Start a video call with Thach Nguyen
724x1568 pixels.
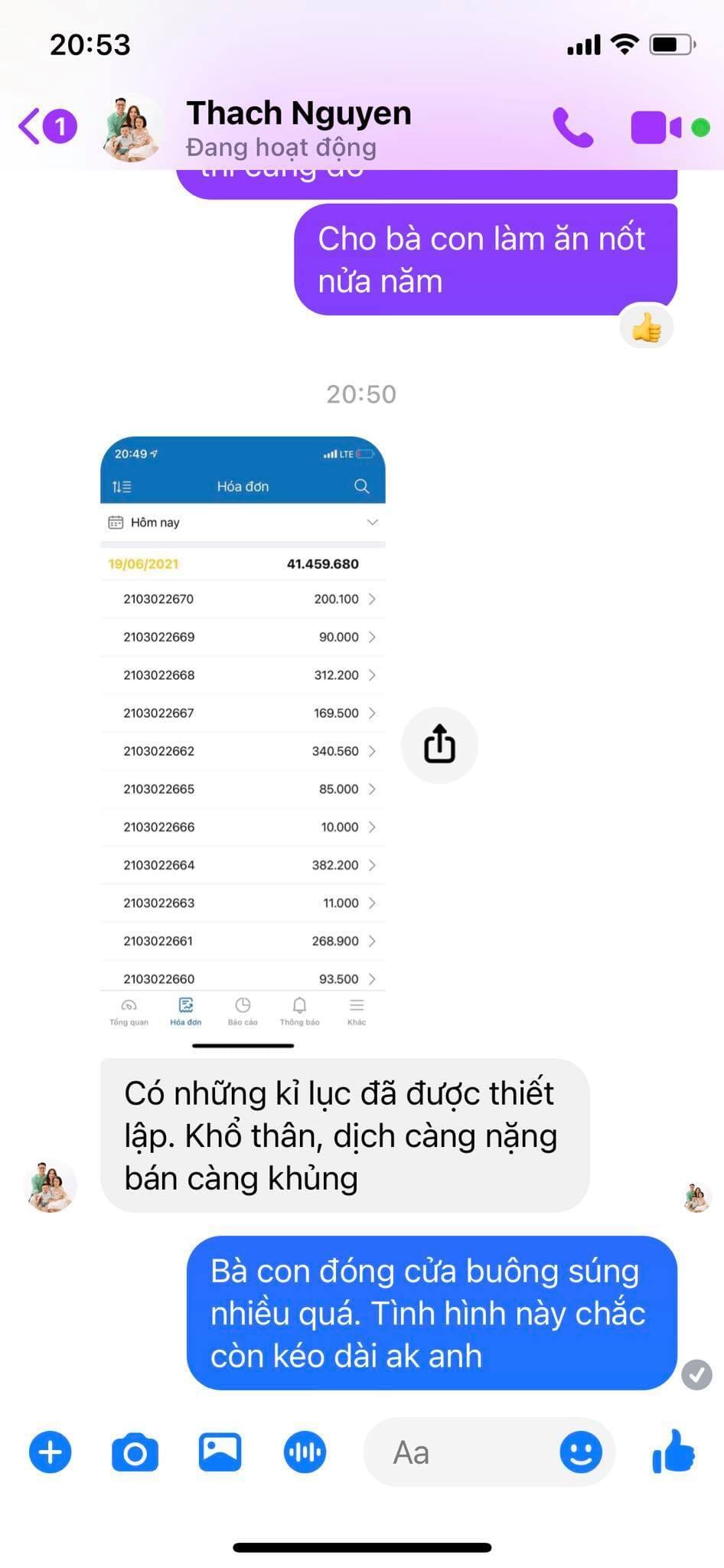tap(655, 127)
